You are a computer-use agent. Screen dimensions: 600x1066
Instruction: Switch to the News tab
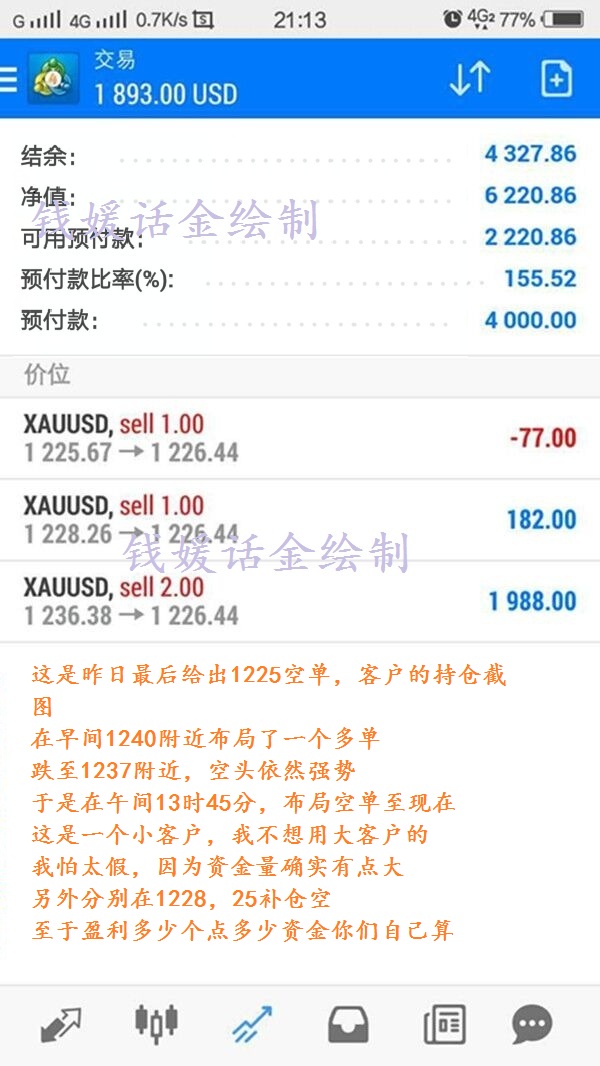tap(444, 1024)
